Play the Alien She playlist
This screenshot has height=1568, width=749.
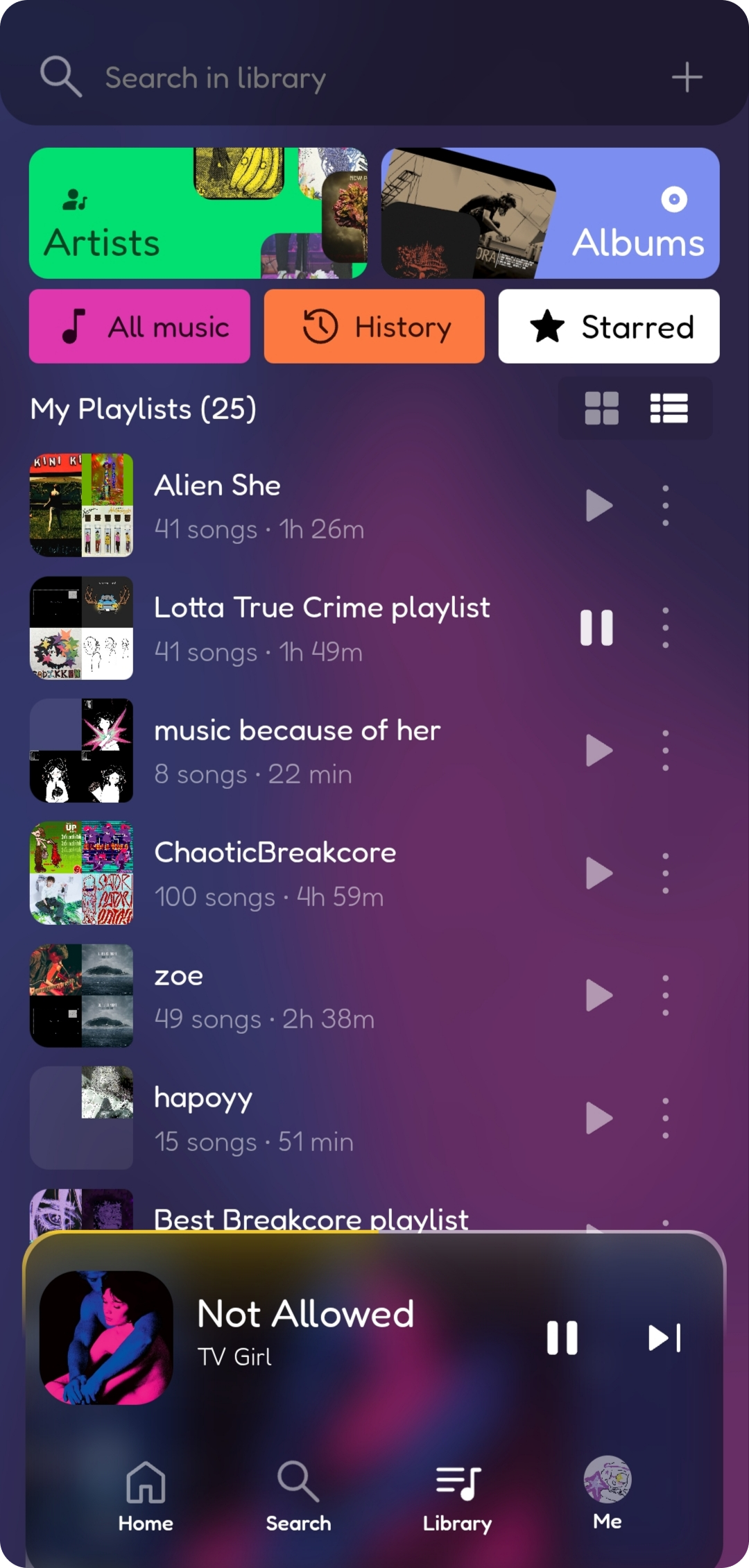pyautogui.click(x=598, y=505)
